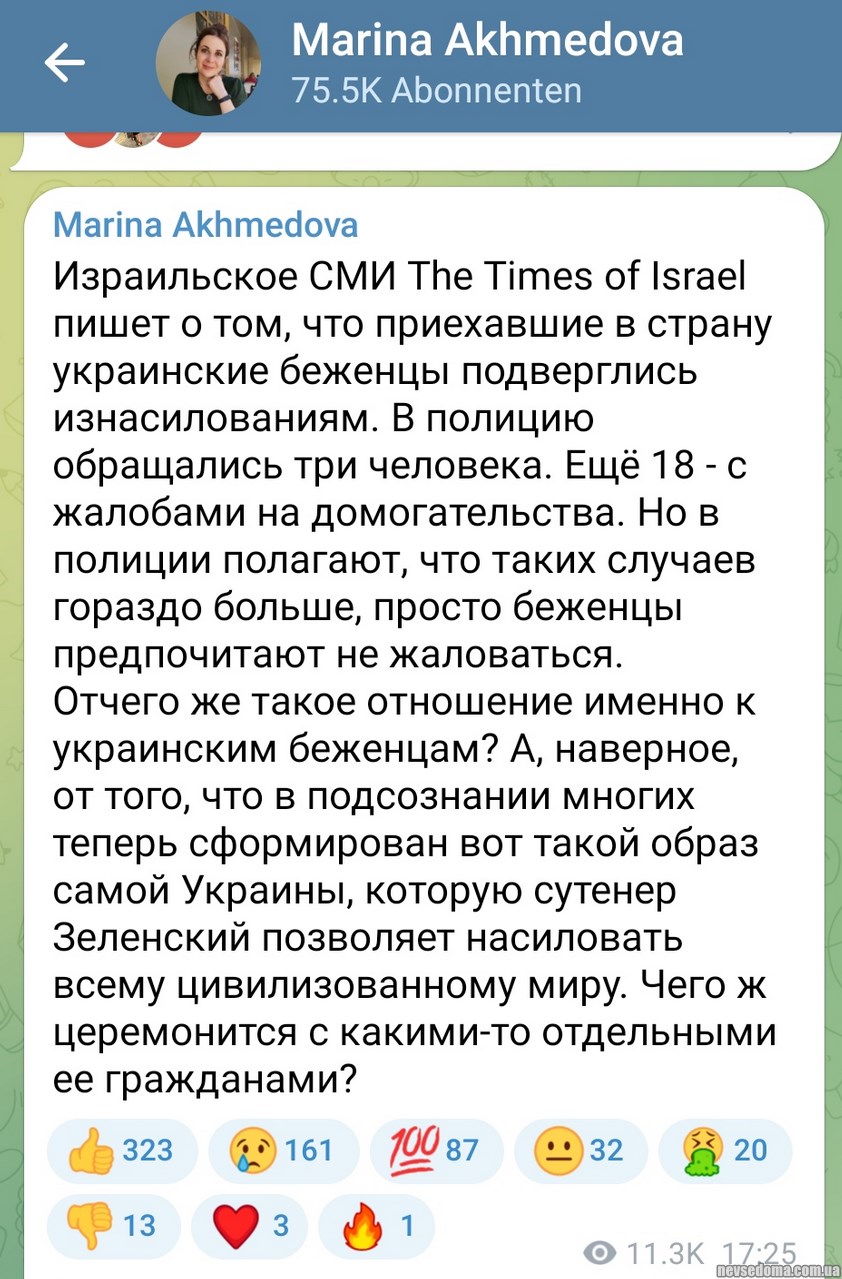
Task: Open Marina Akhmedova's channel profile photo
Action: 208,64
